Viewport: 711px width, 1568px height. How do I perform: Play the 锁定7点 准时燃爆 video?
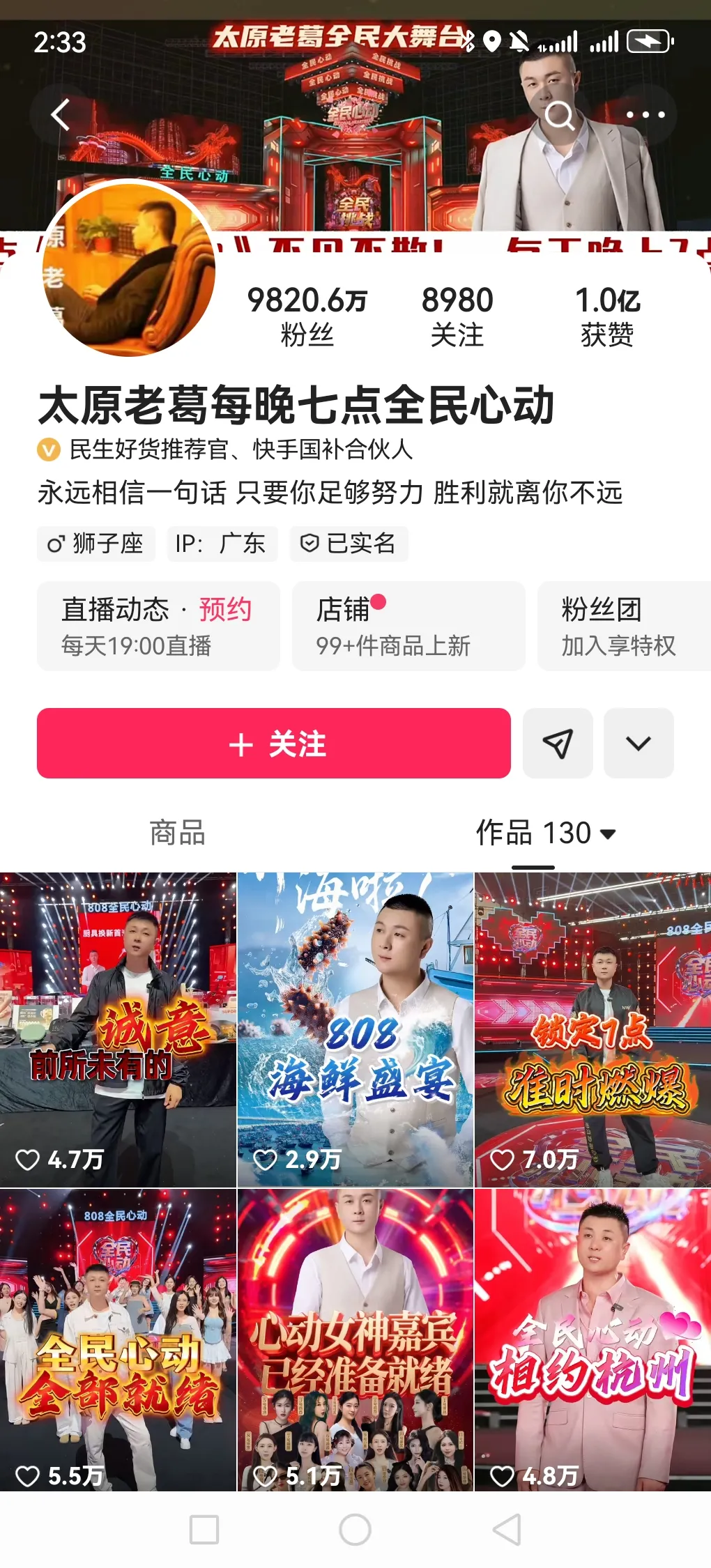click(x=593, y=1029)
